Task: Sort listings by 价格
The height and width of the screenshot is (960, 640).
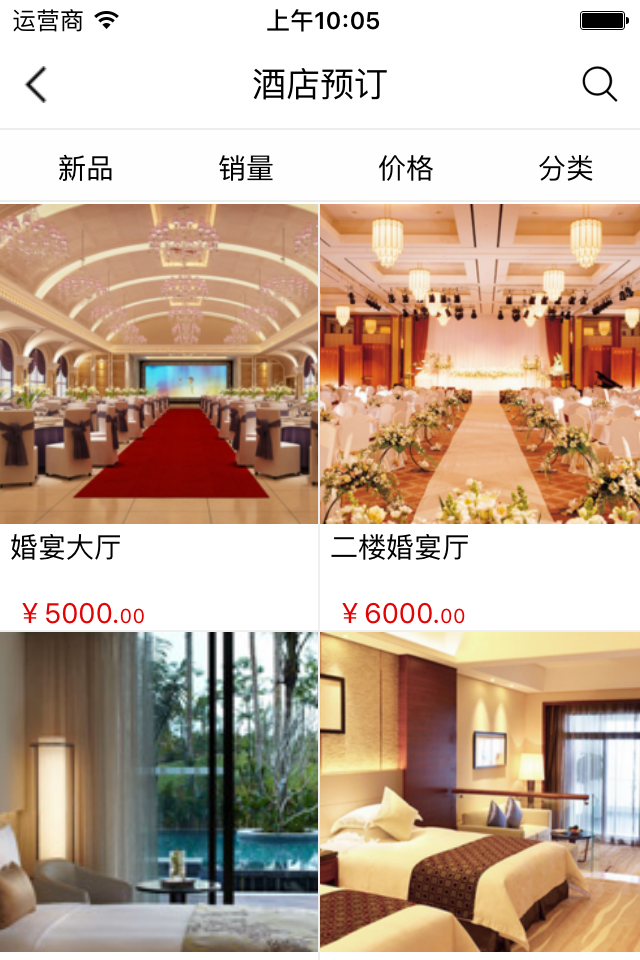Action: click(406, 168)
